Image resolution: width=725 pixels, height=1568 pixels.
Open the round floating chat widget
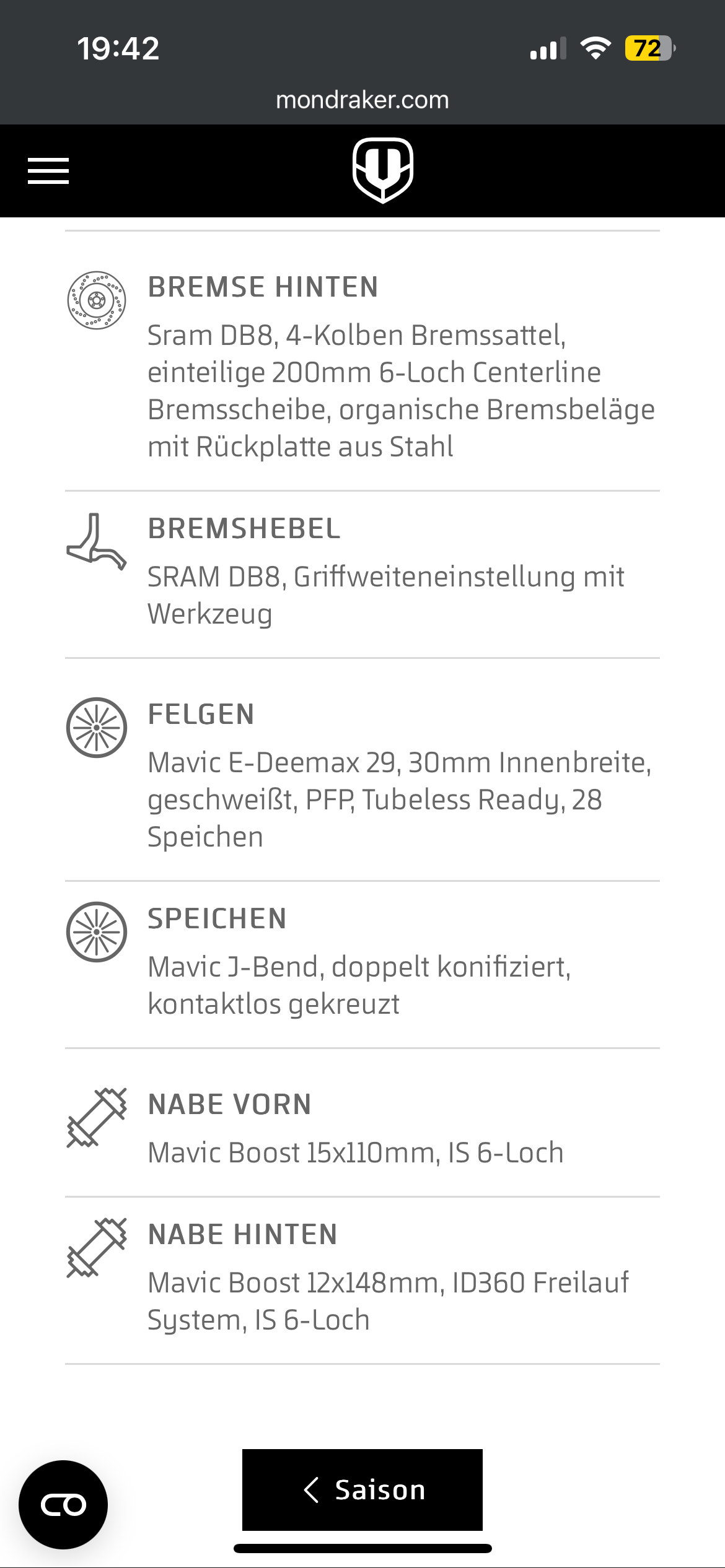(63, 1504)
